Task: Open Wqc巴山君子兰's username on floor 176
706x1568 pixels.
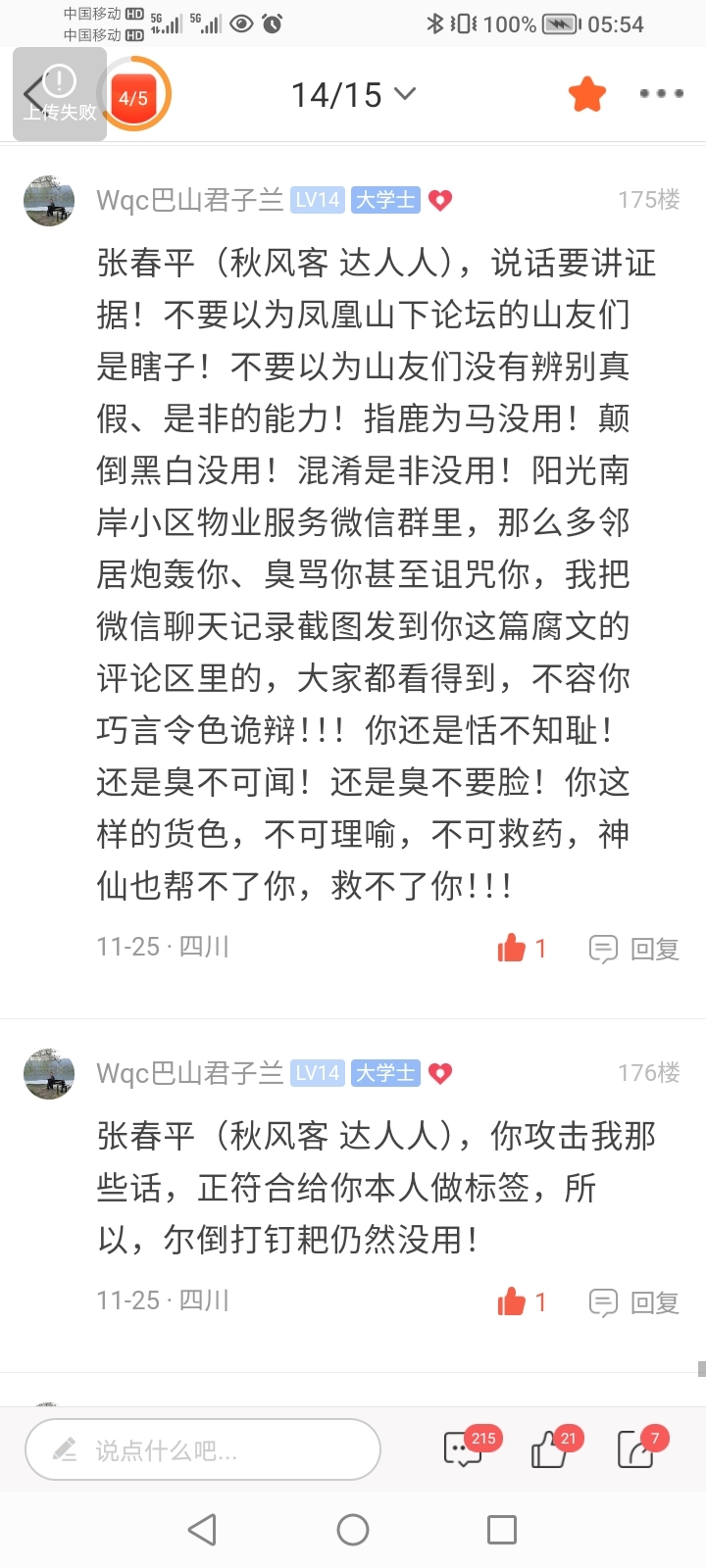Action: [x=189, y=1073]
